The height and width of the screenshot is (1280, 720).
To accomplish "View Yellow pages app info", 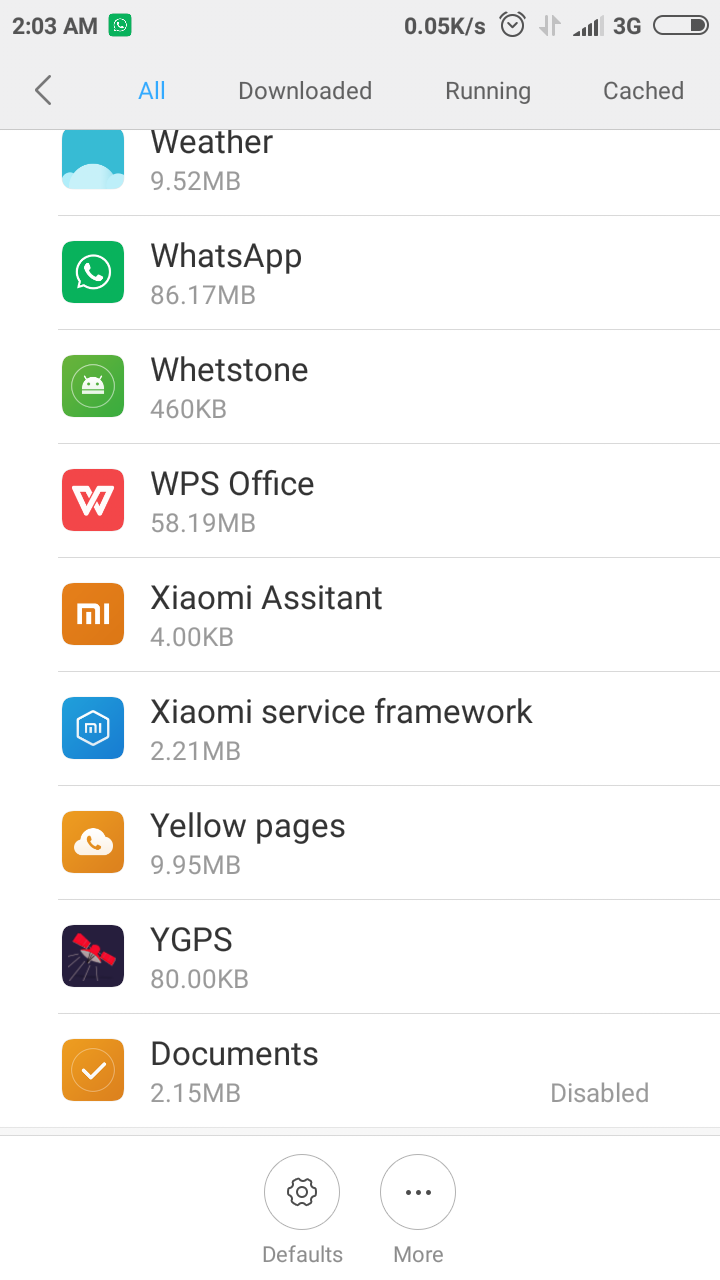I will [360, 843].
